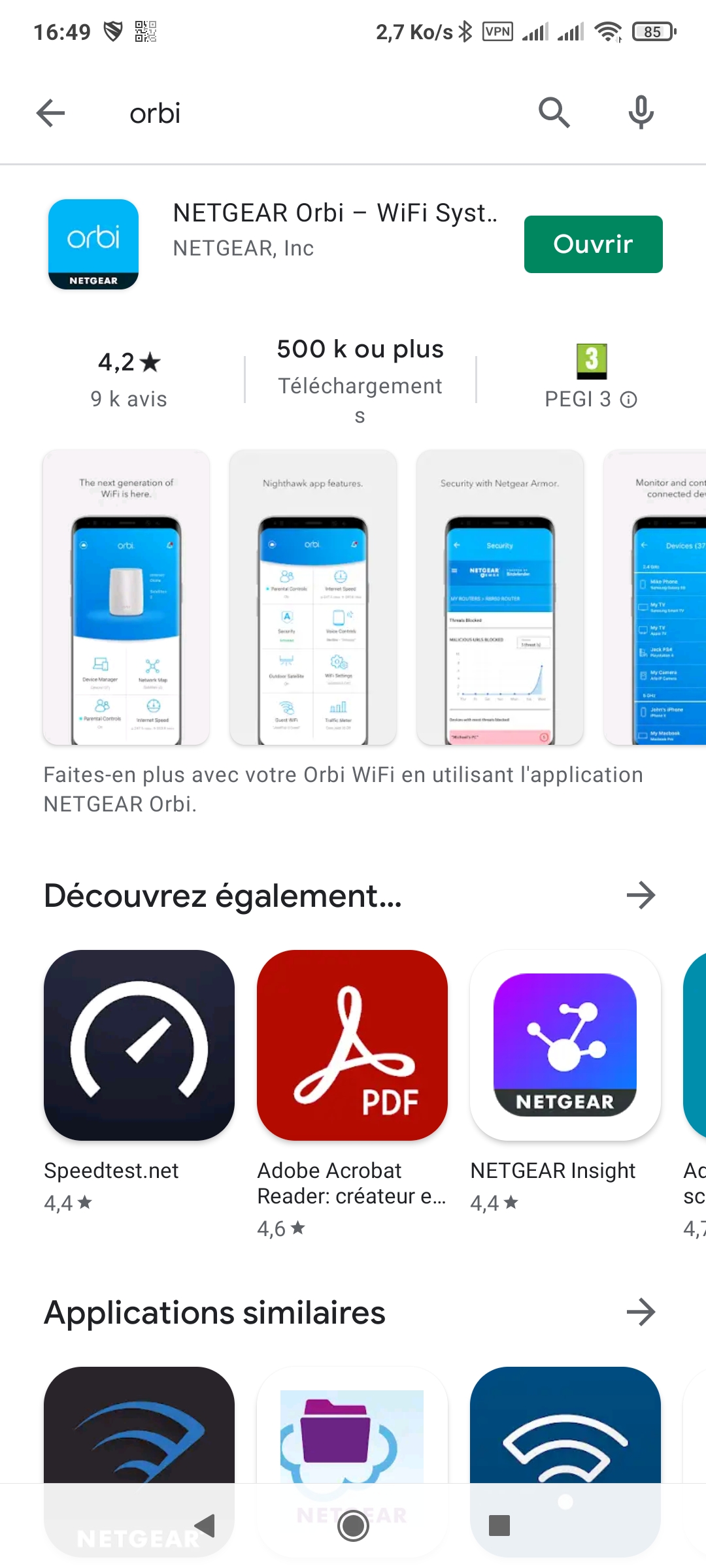
Task: Open the Nighthawk app features screenshot
Action: 313,597
